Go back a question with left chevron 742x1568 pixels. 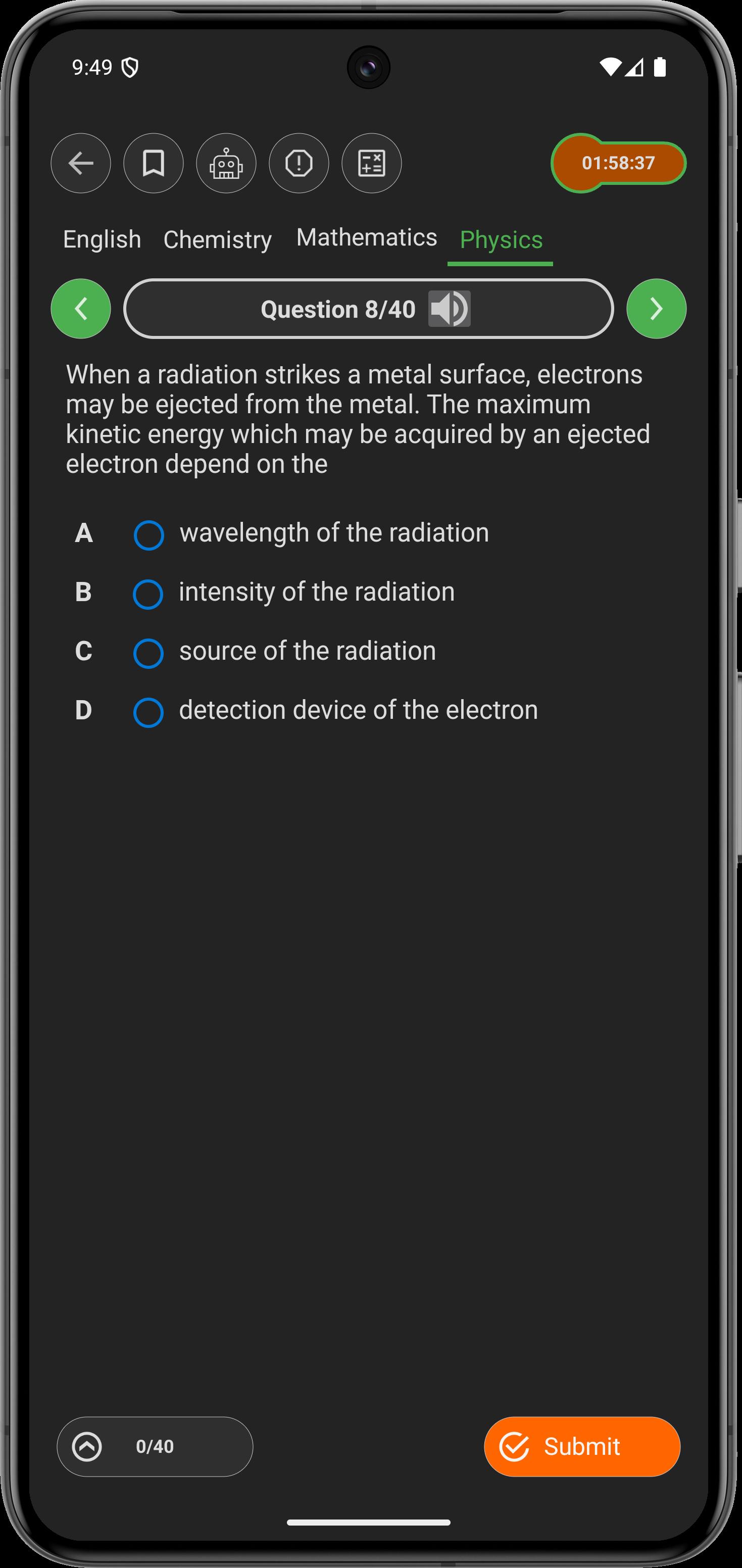point(80,309)
